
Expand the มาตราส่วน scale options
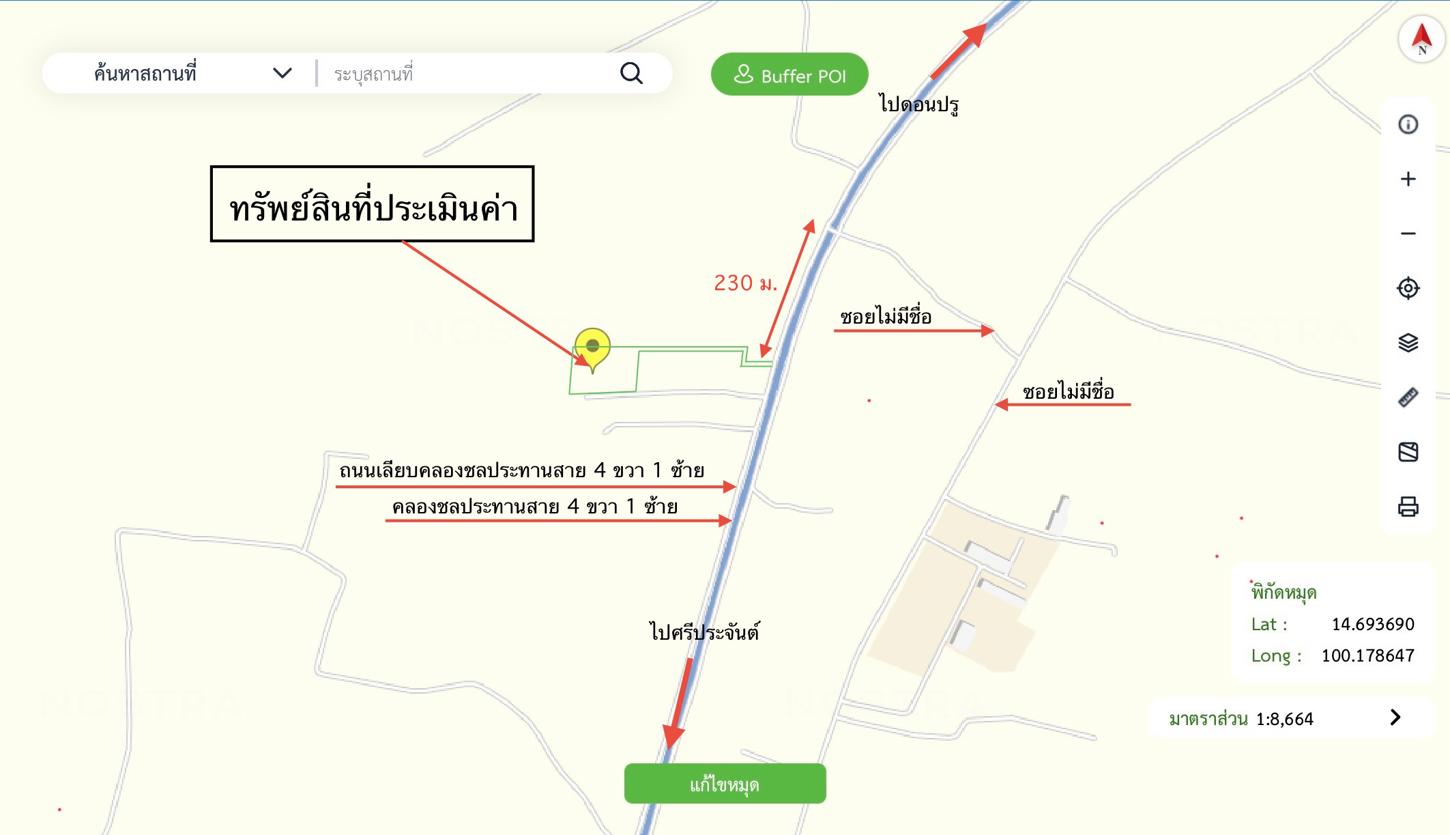1395,717
